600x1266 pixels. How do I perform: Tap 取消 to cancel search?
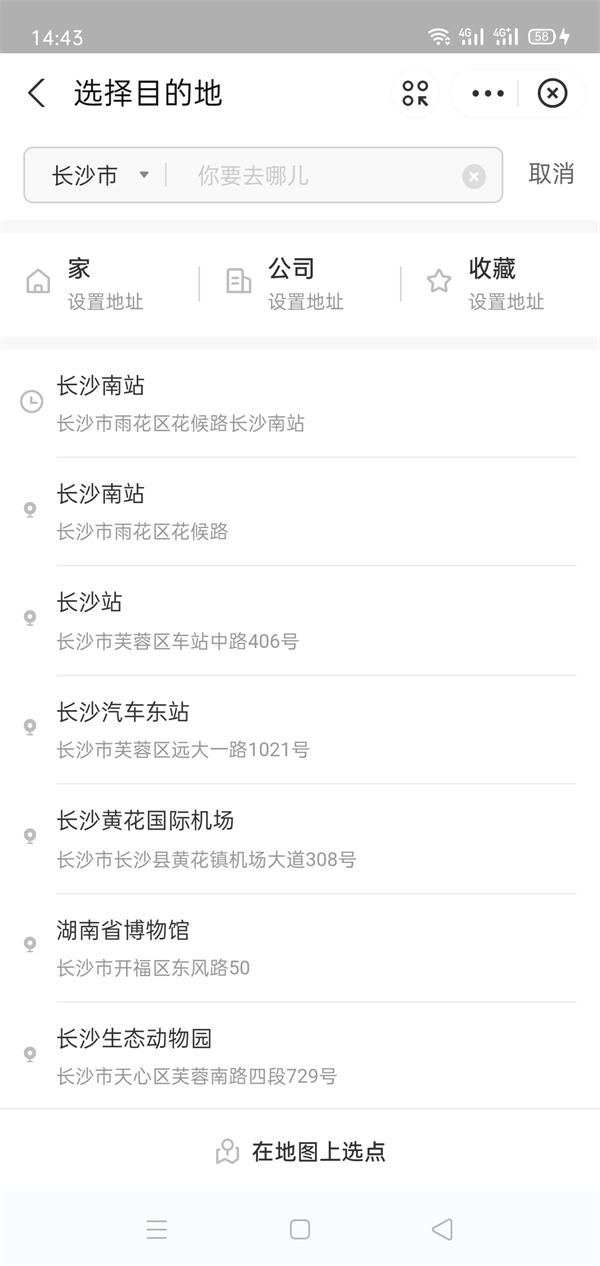(x=551, y=173)
